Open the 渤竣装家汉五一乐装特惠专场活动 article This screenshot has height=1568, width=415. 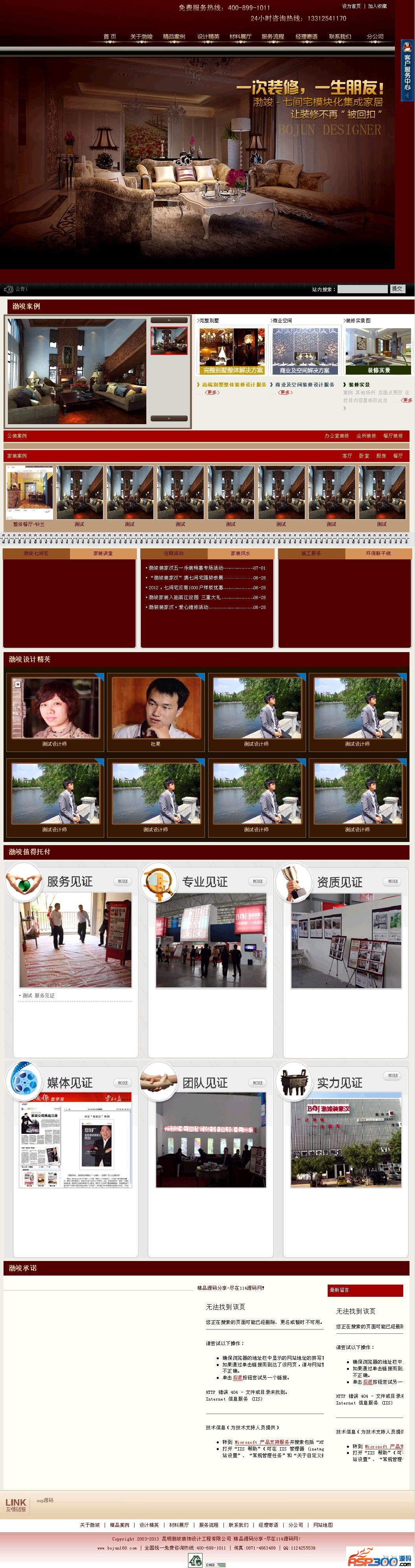point(185,568)
